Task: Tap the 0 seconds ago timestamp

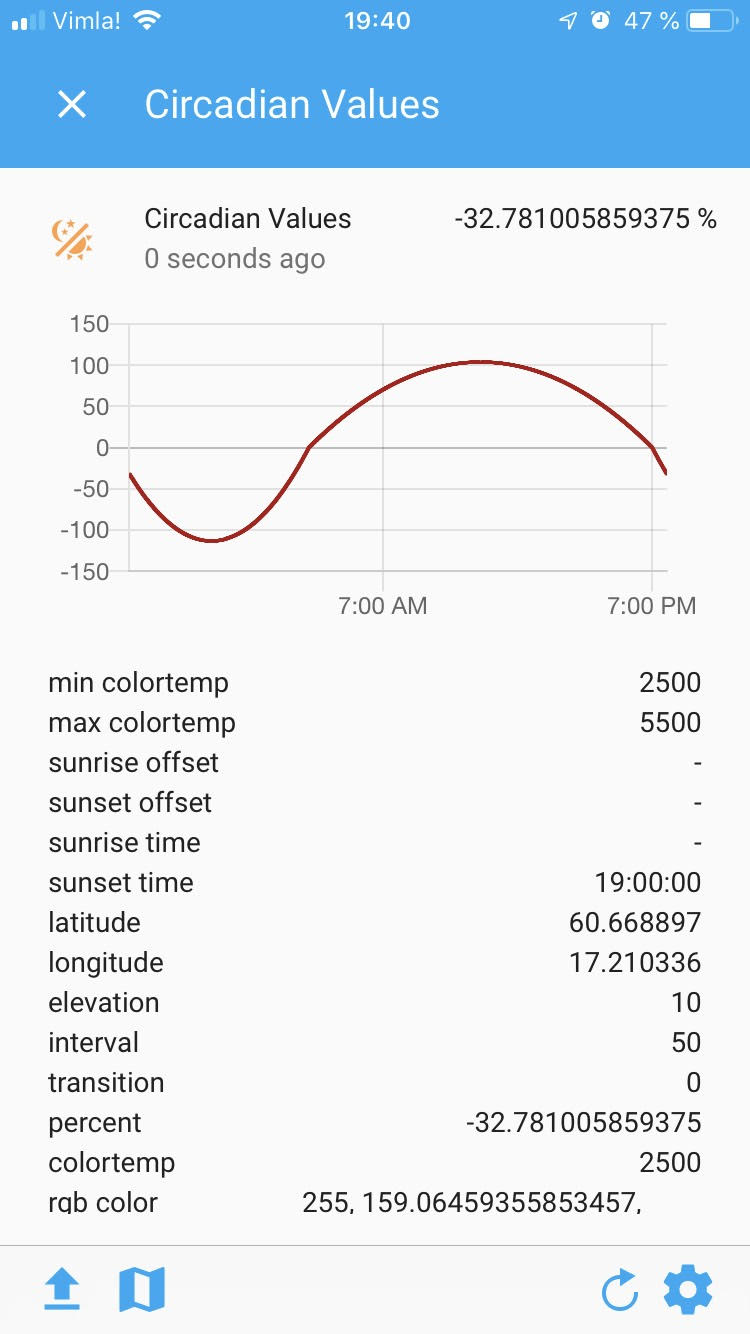Action: (235, 258)
